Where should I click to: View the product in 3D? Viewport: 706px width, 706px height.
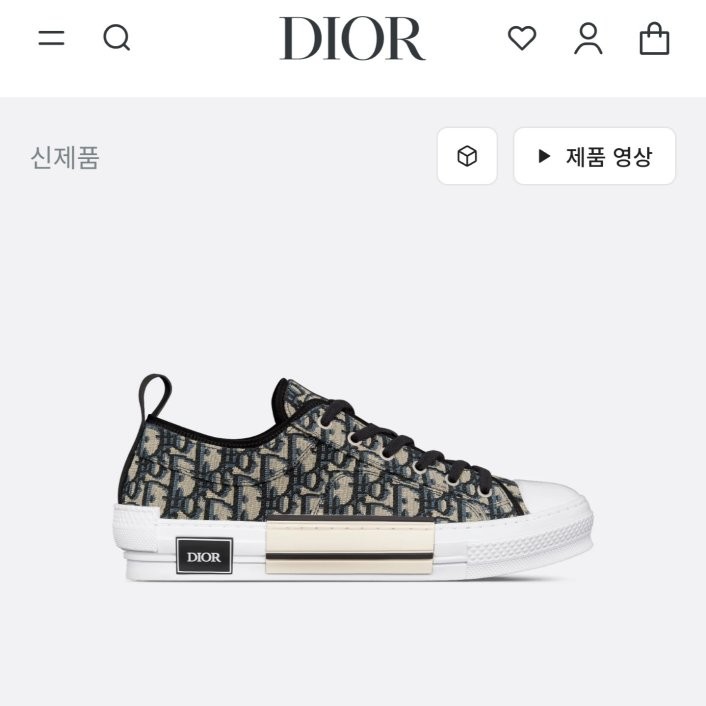tap(467, 156)
